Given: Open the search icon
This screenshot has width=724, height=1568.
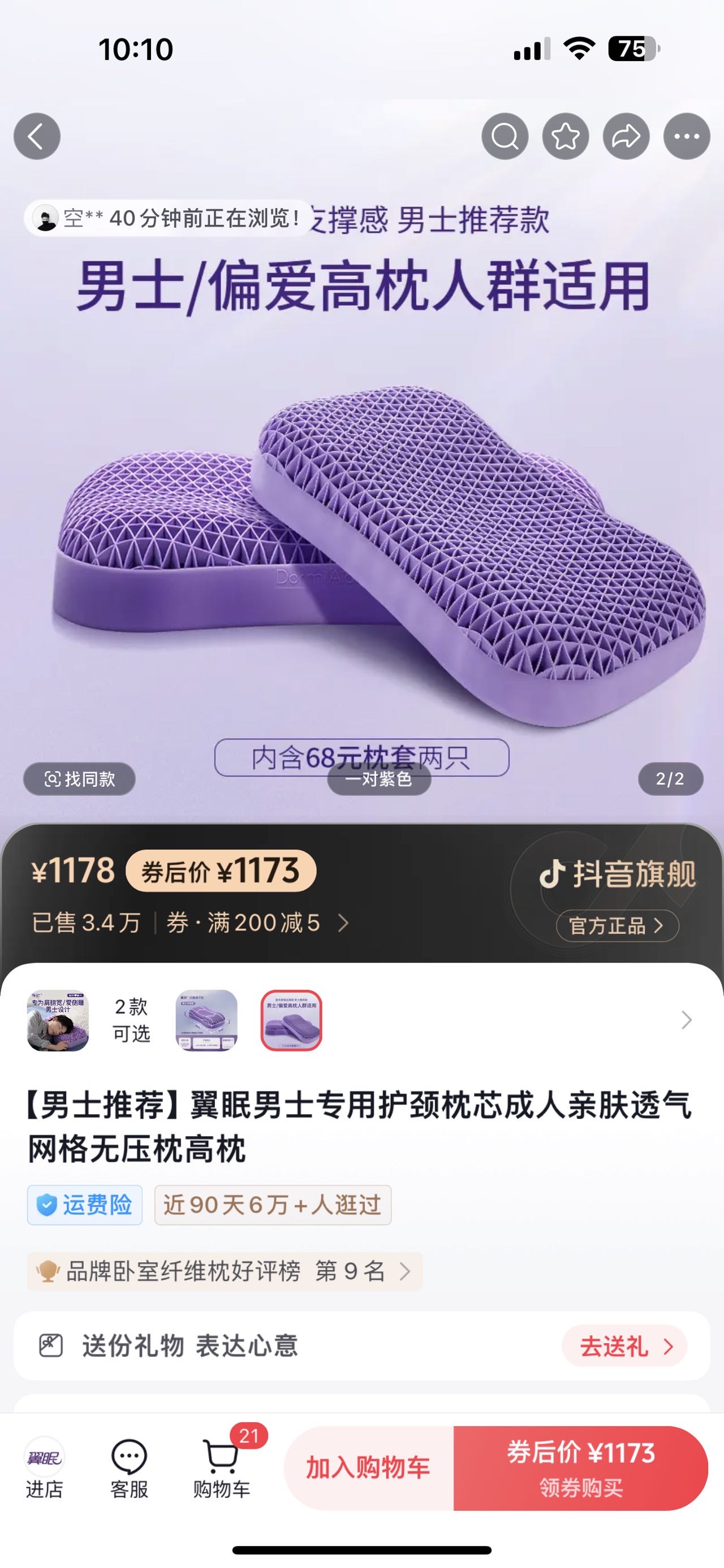Looking at the screenshot, I should point(505,136).
